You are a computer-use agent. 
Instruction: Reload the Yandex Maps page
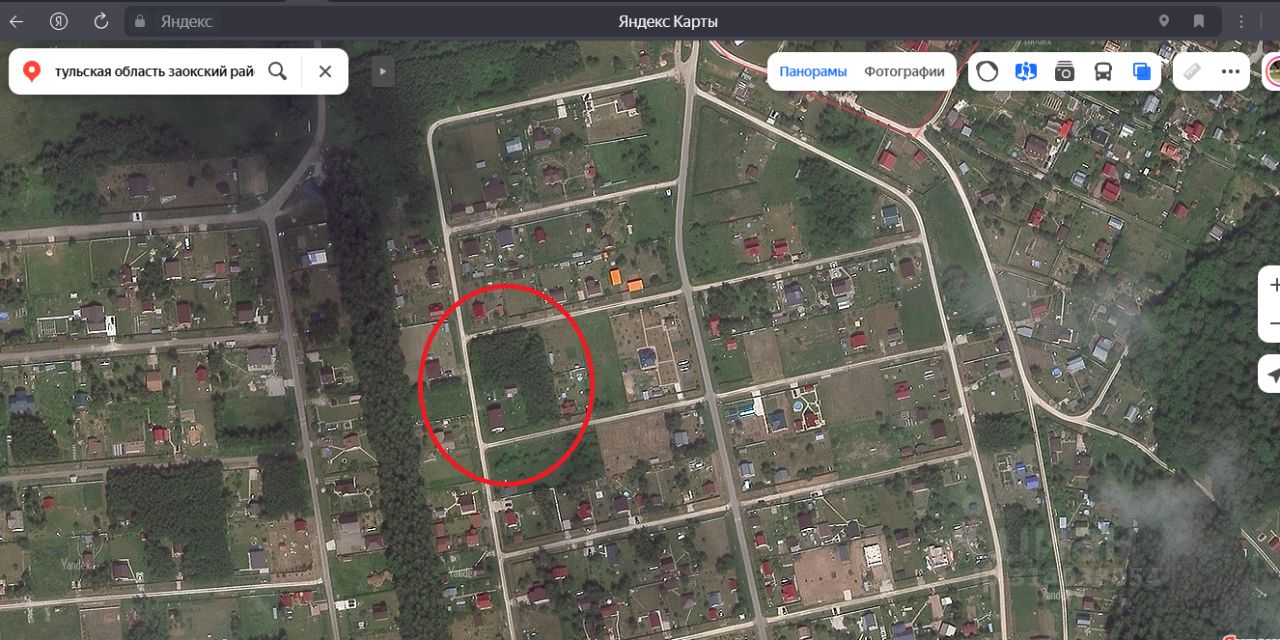[101, 21]
